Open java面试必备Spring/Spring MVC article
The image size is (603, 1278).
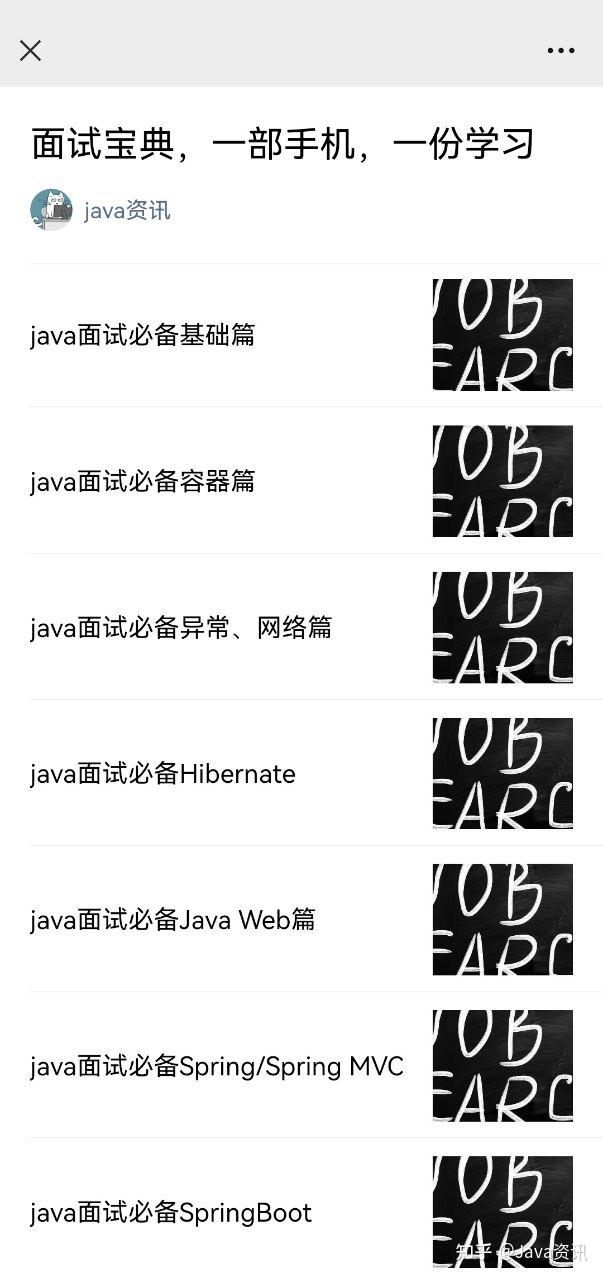pos(301,1066)
